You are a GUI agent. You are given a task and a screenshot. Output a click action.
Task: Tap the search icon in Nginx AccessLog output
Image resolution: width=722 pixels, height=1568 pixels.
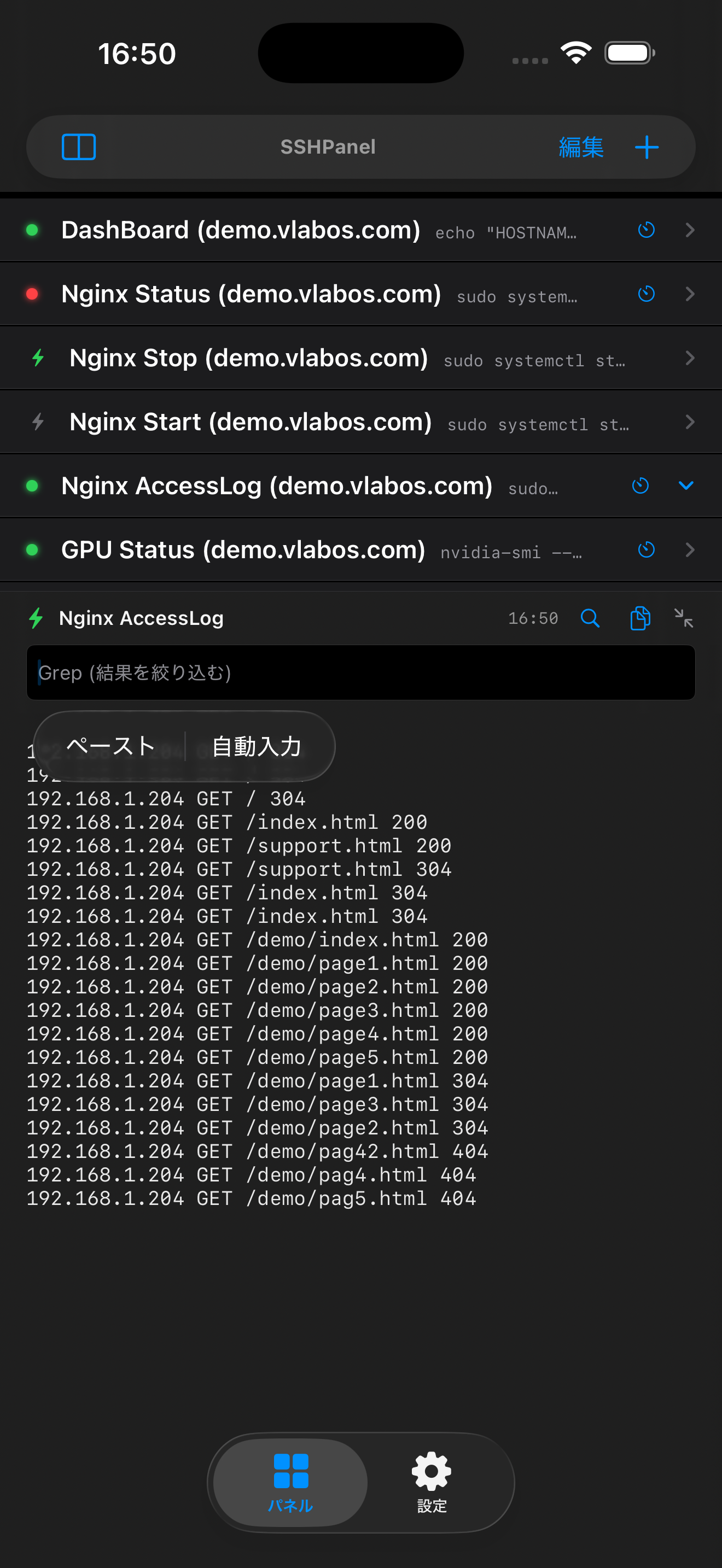[589, 618]
